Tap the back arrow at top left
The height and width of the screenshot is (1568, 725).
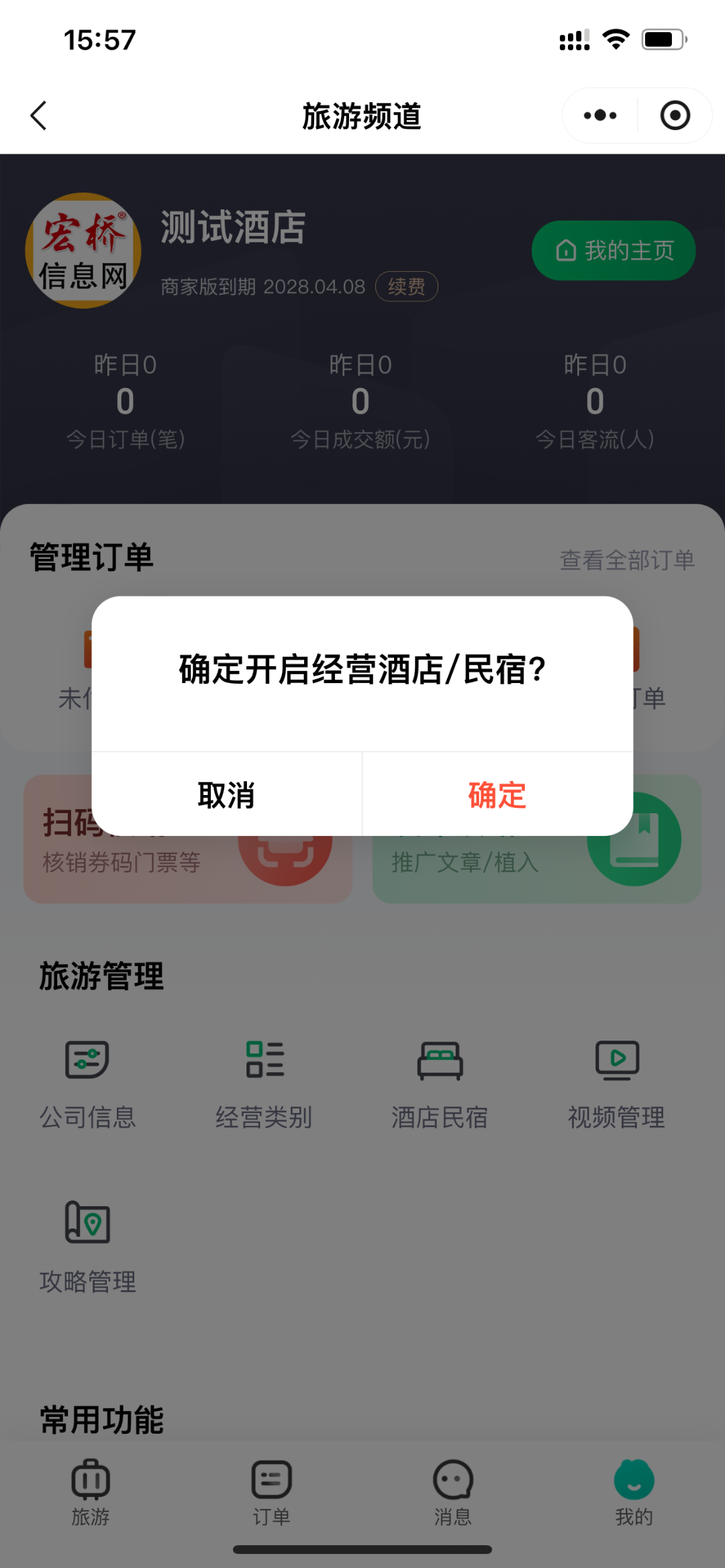click(38, 115)
